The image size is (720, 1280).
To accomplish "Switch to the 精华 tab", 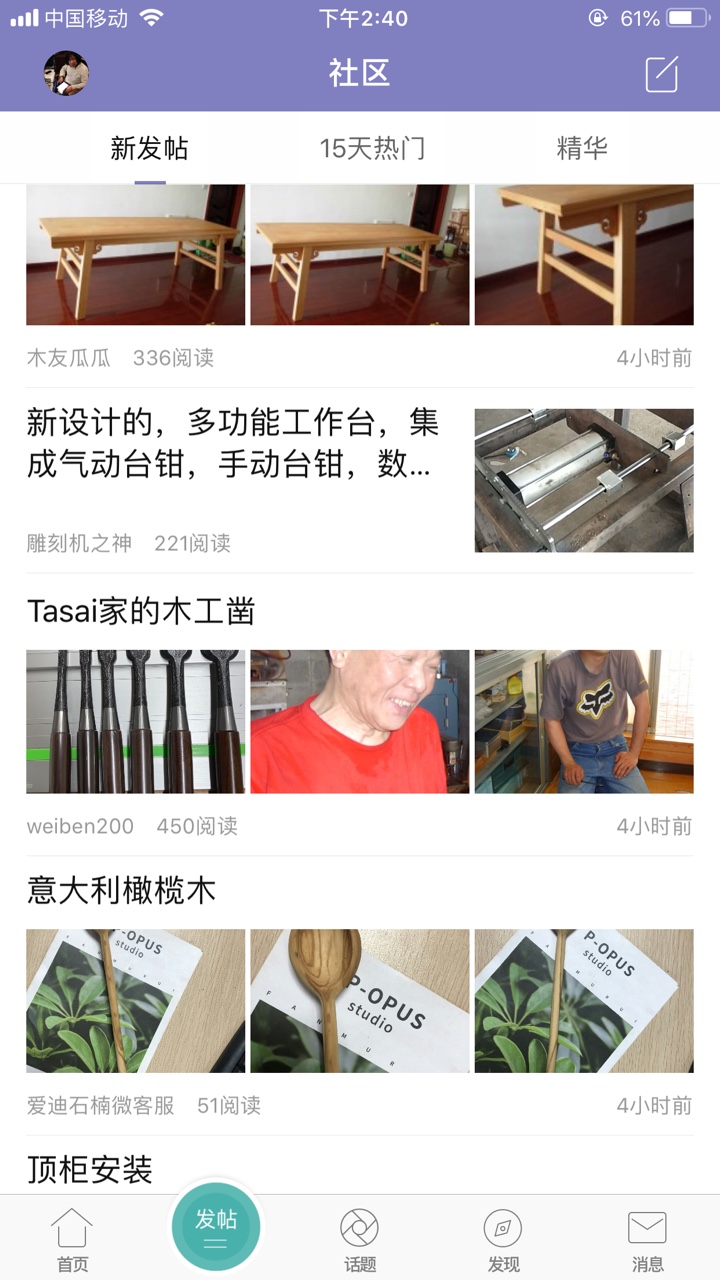I will pyautogui.click(x=582, y=149).
